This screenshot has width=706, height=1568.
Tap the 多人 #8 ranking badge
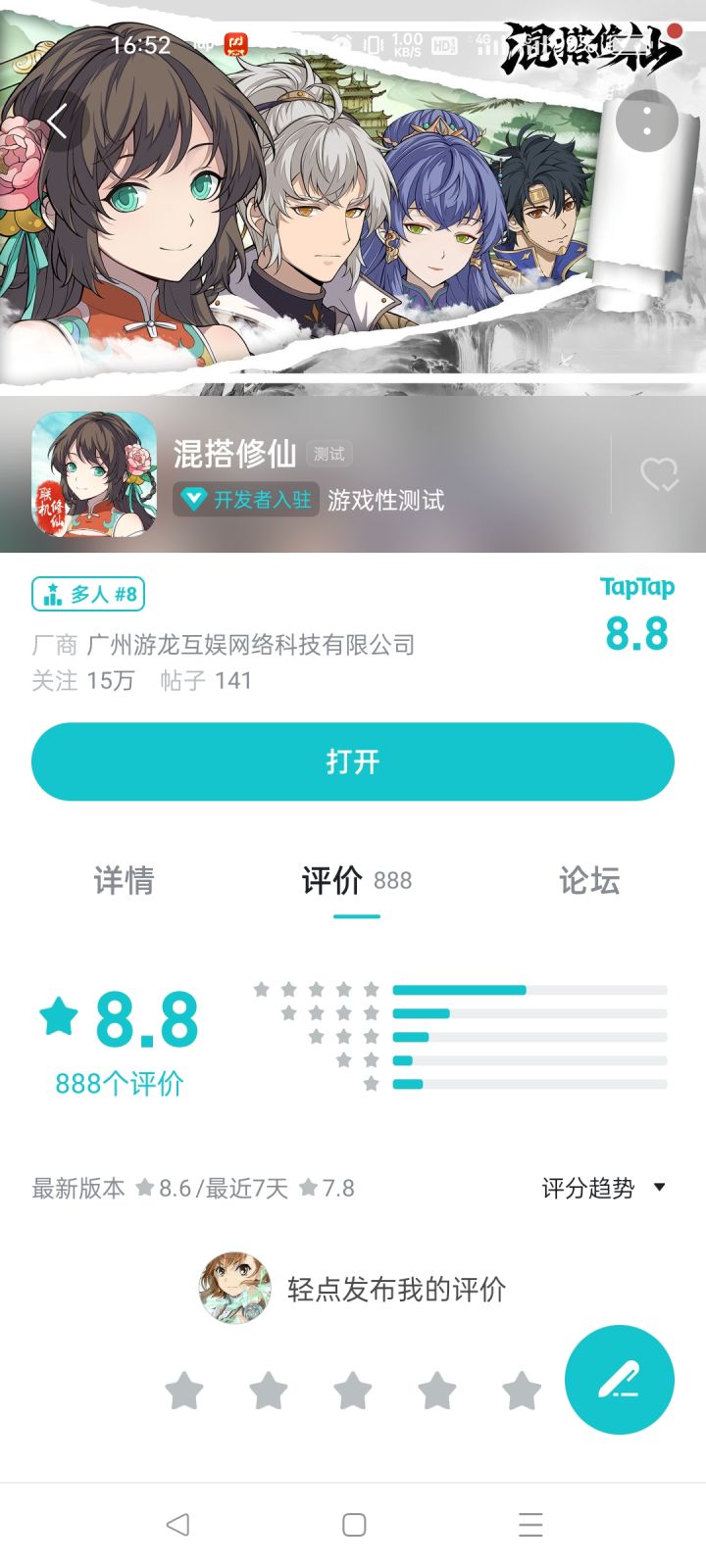(88, 595)
